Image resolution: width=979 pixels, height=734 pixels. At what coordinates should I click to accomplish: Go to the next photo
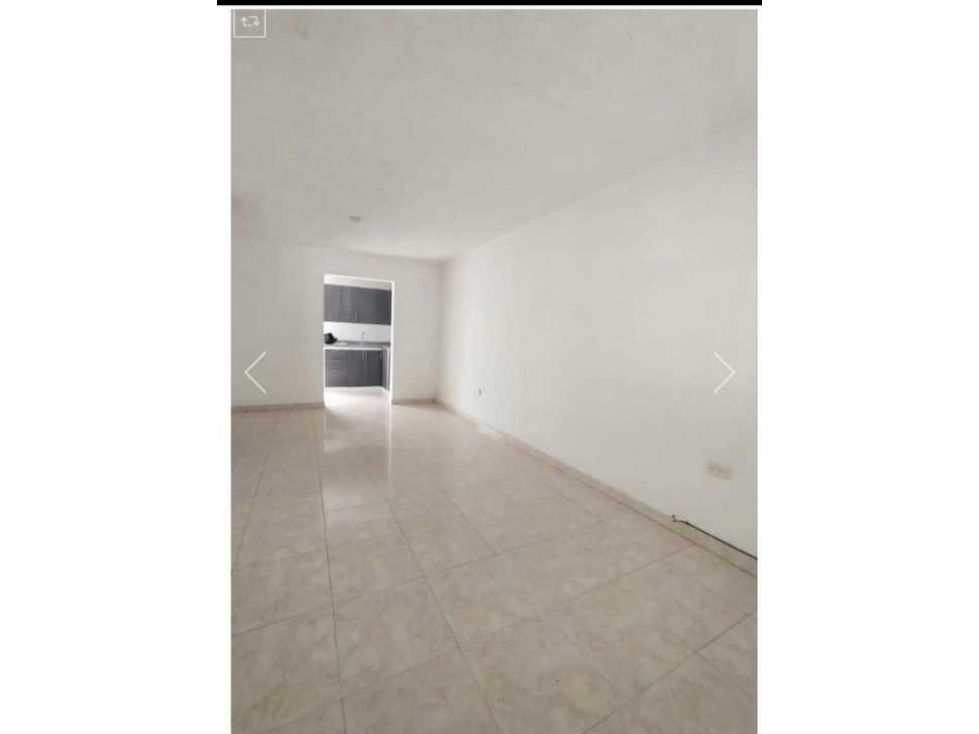pos(724,373)
